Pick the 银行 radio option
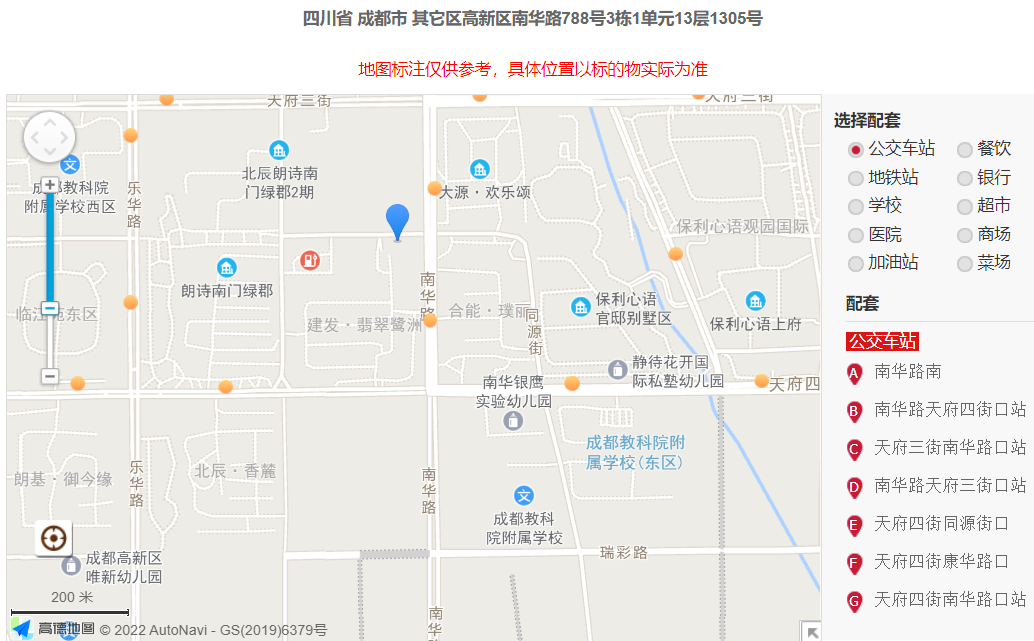This screenshot has height=641, width=1034. [965, 178]
